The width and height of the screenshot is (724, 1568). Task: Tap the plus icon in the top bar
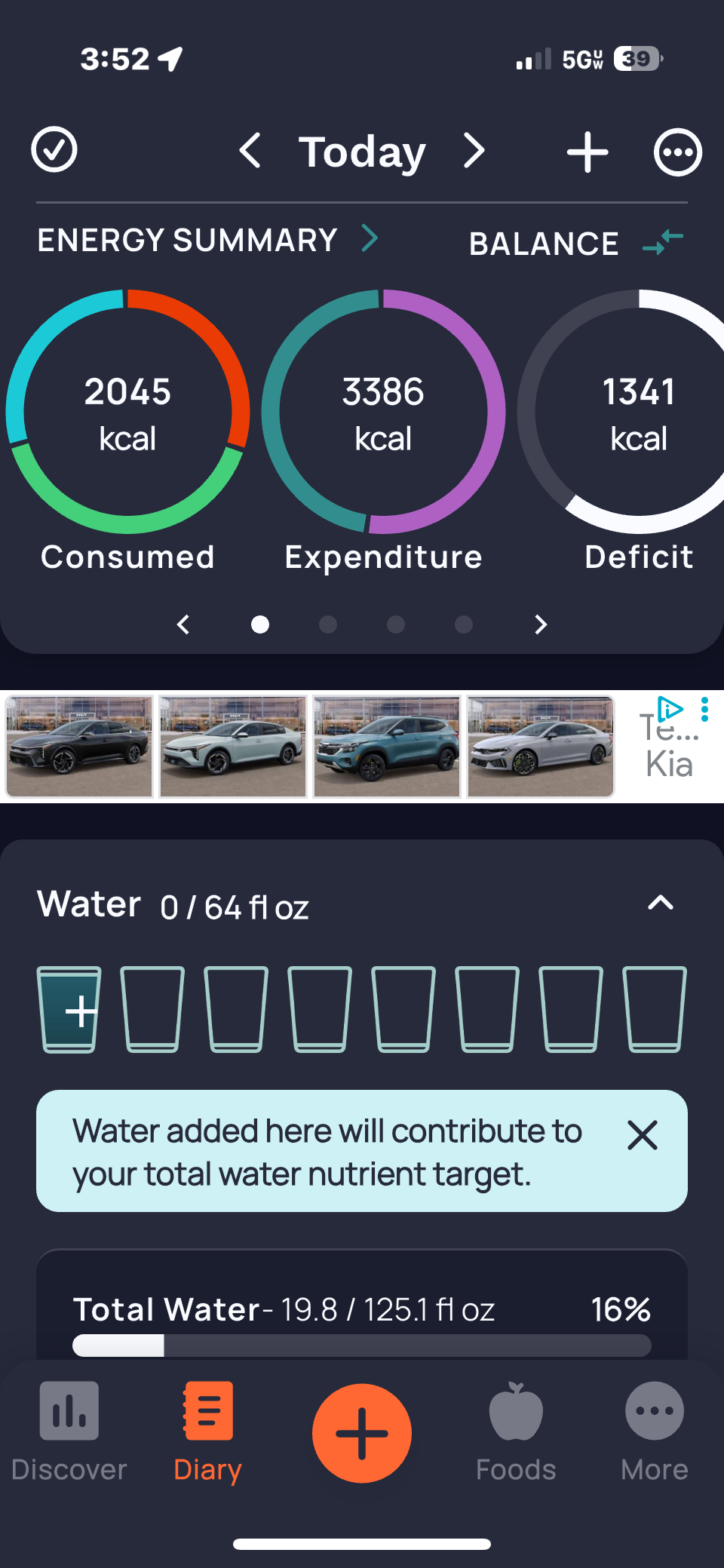click(587, 152)
